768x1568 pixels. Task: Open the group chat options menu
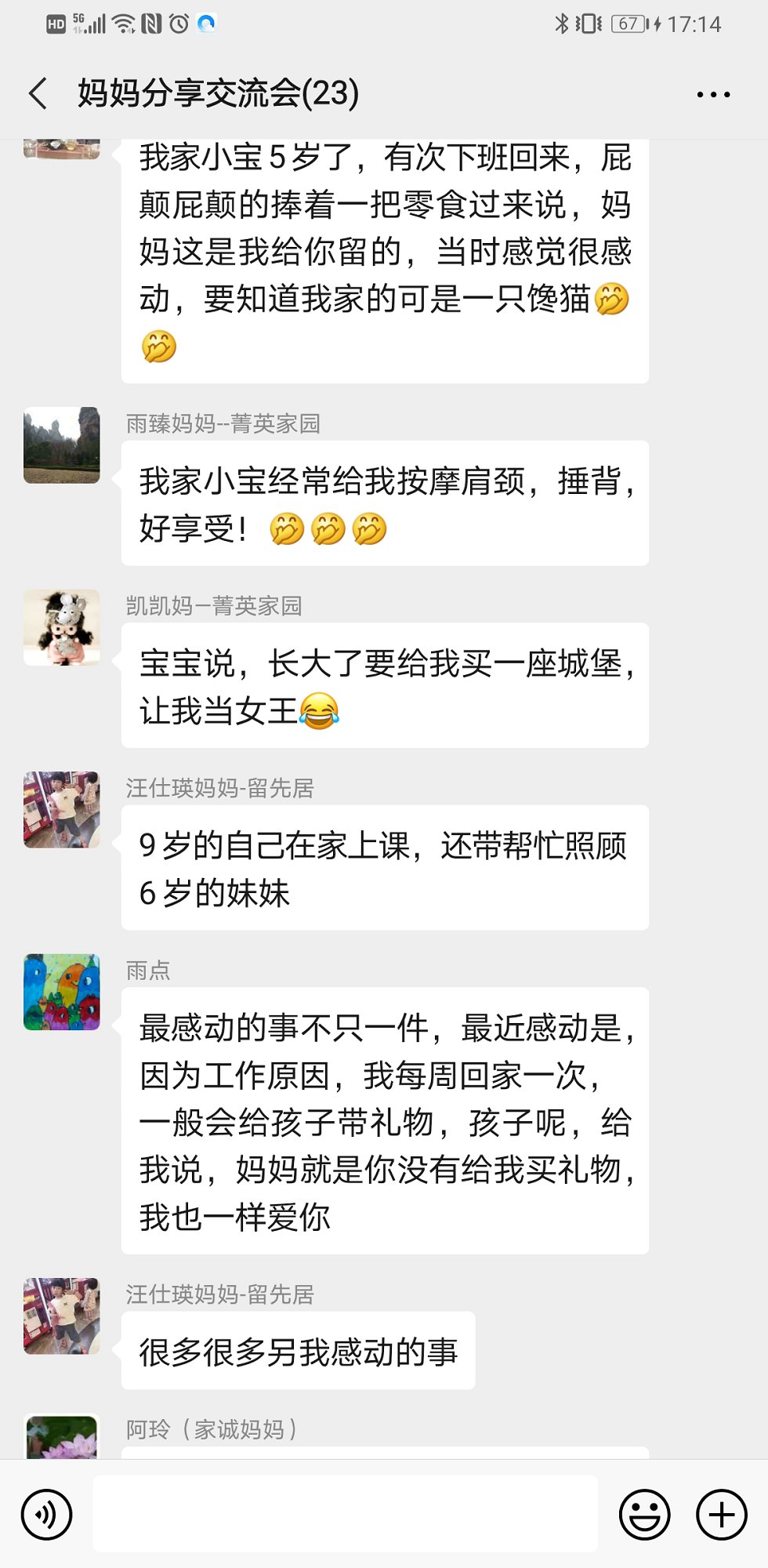point(713,94)
